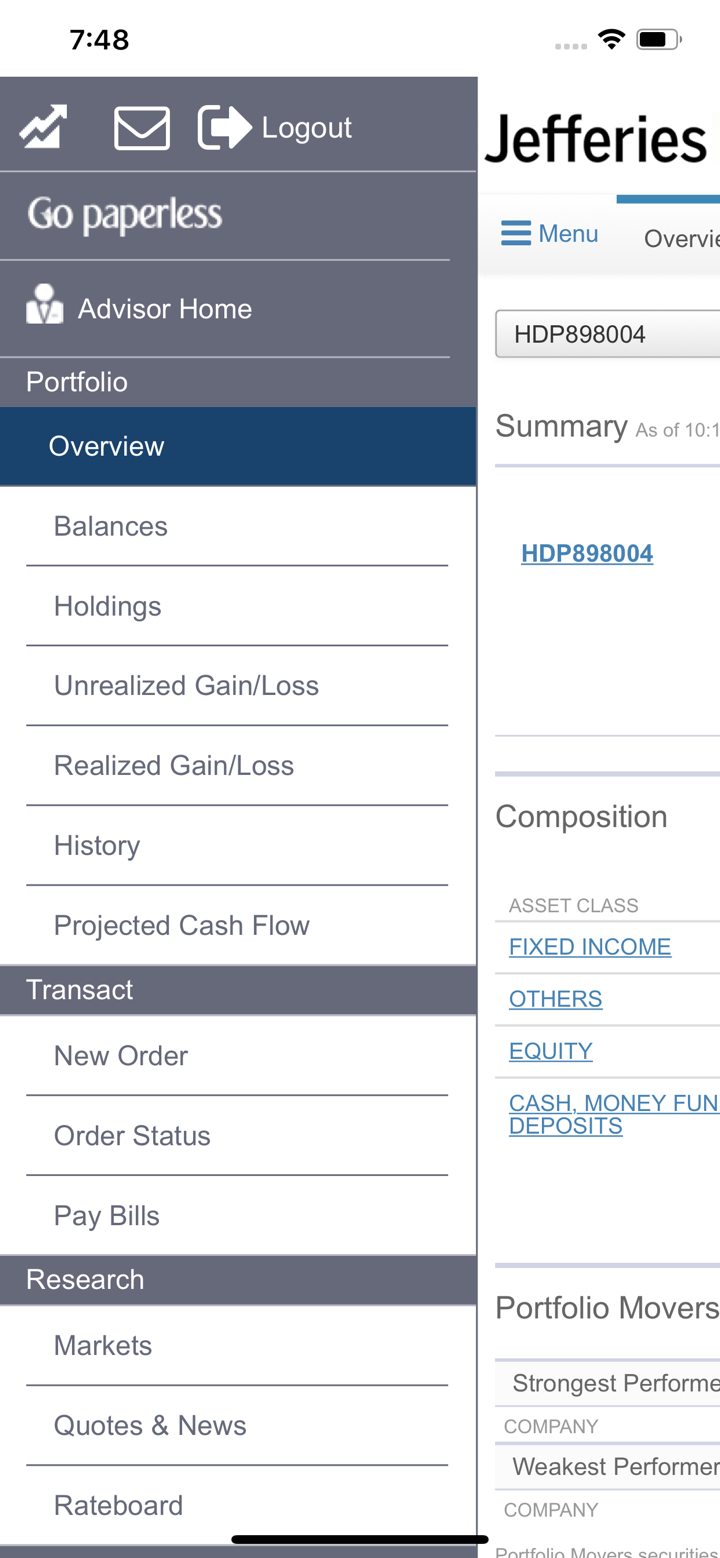Check Order Status

(x=132, y=1136)
